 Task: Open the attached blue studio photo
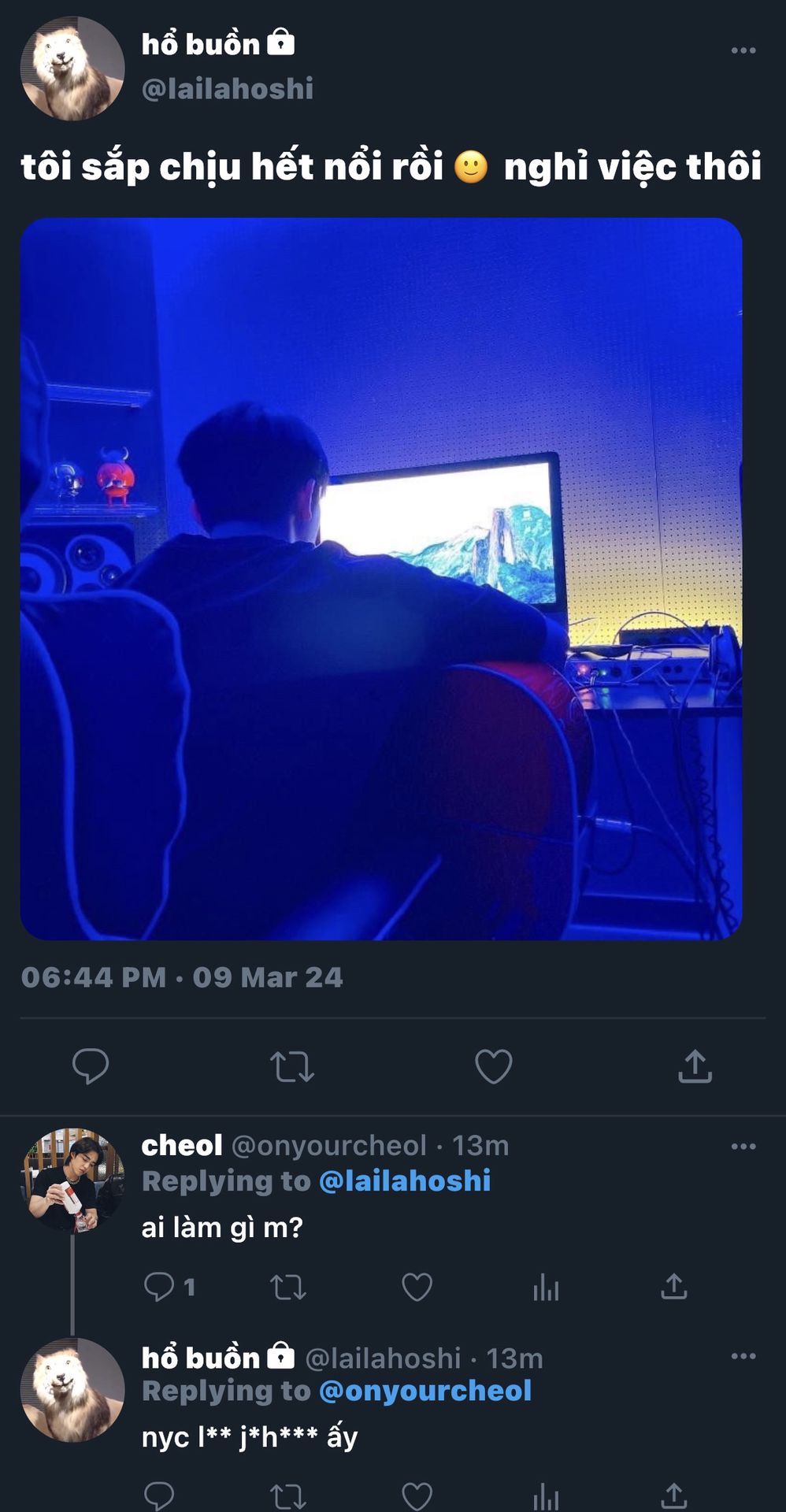381,579
